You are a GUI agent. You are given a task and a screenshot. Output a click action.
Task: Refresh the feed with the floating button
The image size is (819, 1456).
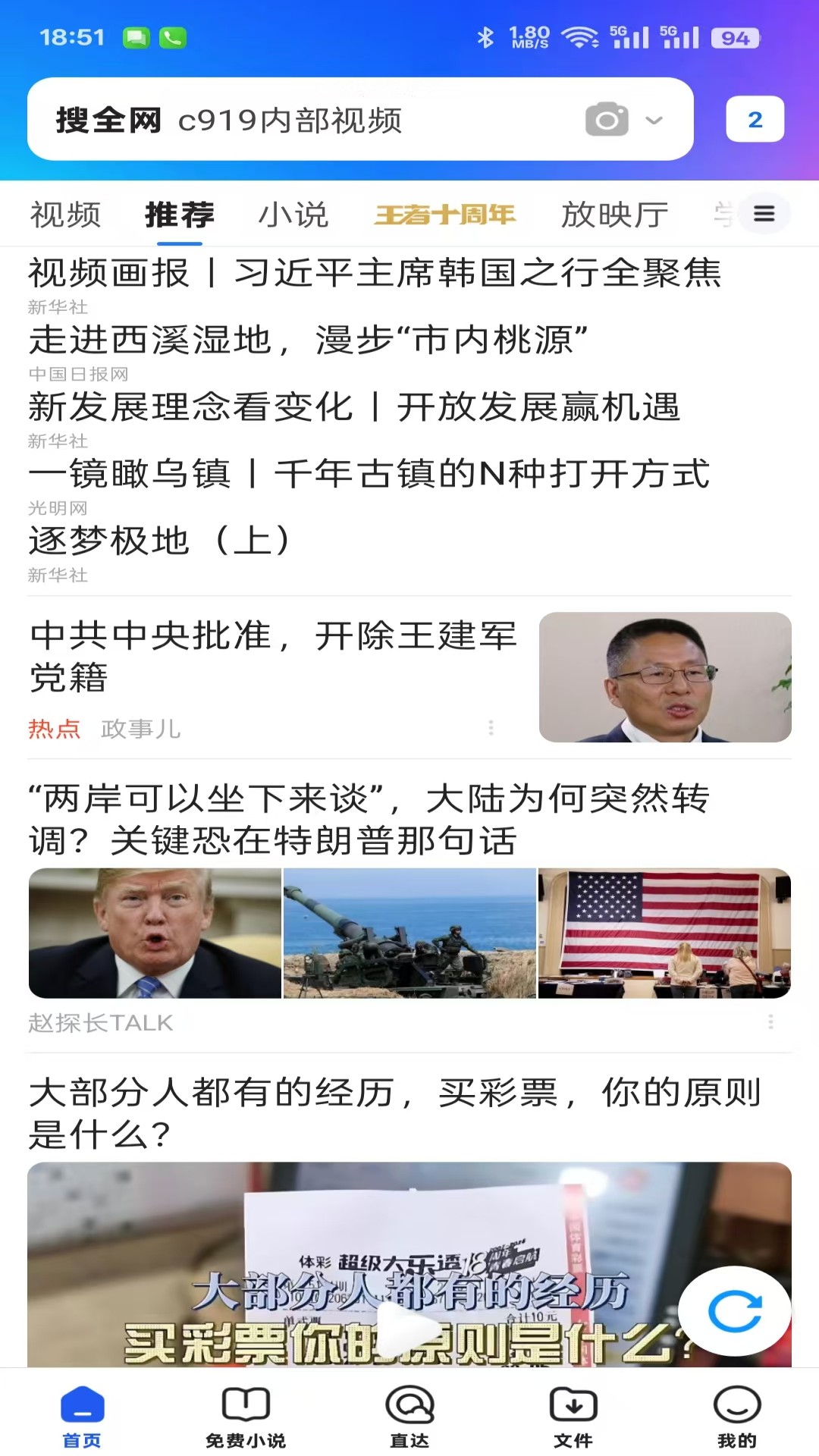click(734, 1312)
